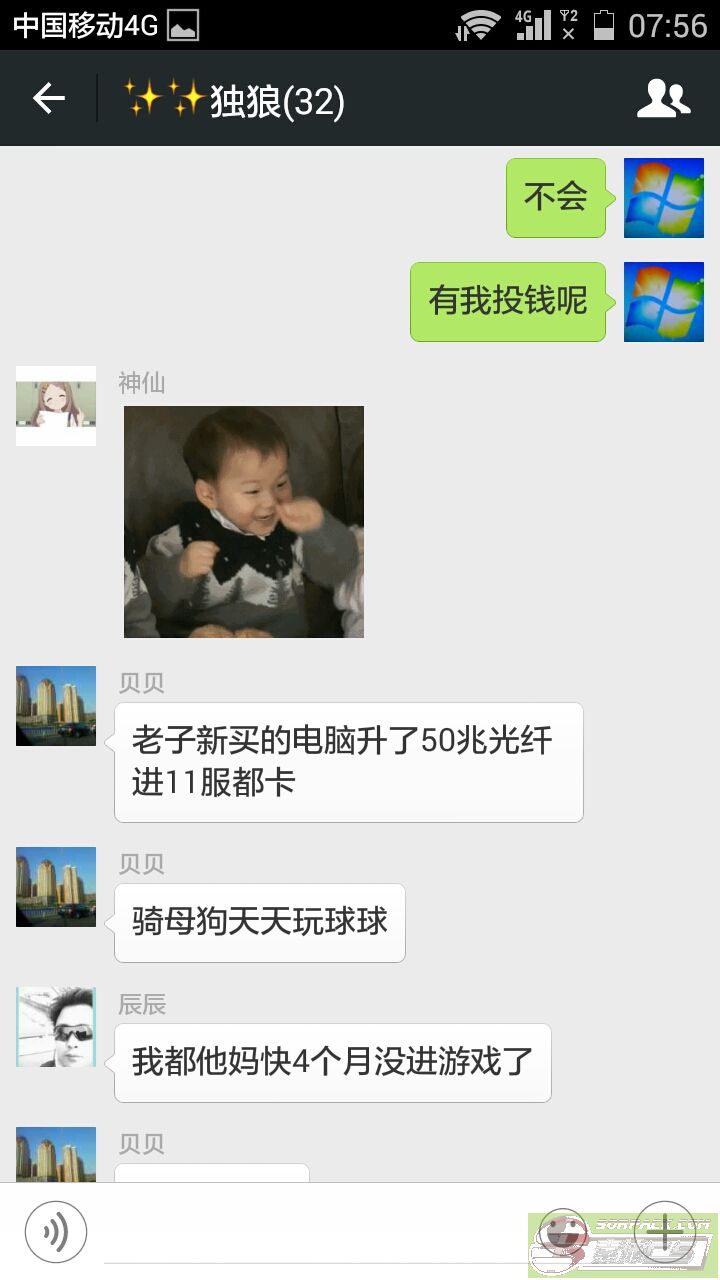Image resolution: width=720 pixels, height=1280 pixels.
Task: Open group members info icon
Action: [664, 98]
